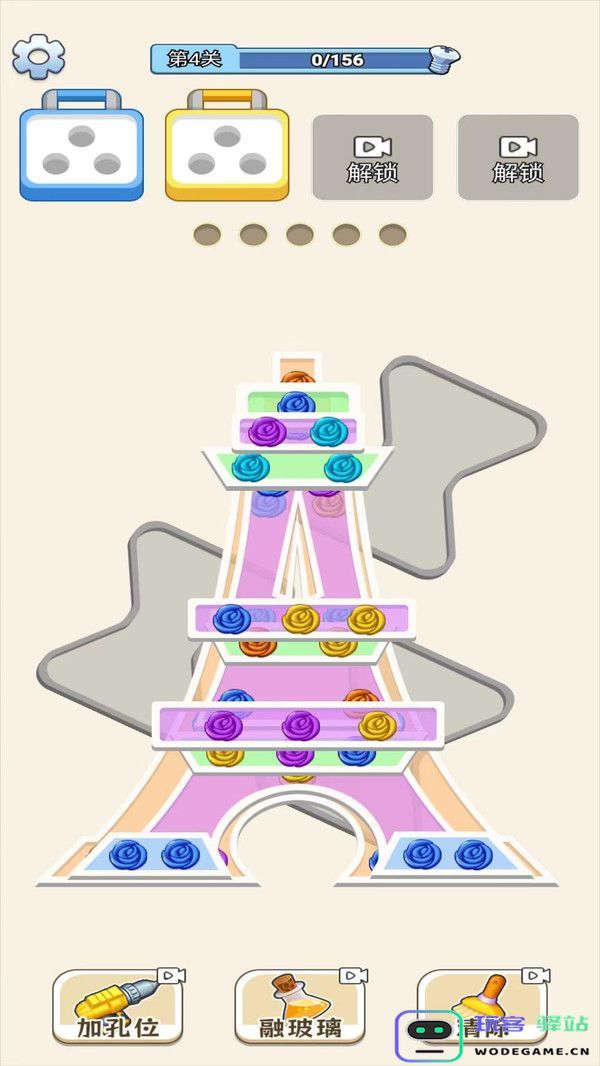Remove the purple screw on the small upper purple plate
The width and height of the screenshot is (600, 1066).
(x=267, y=431)
